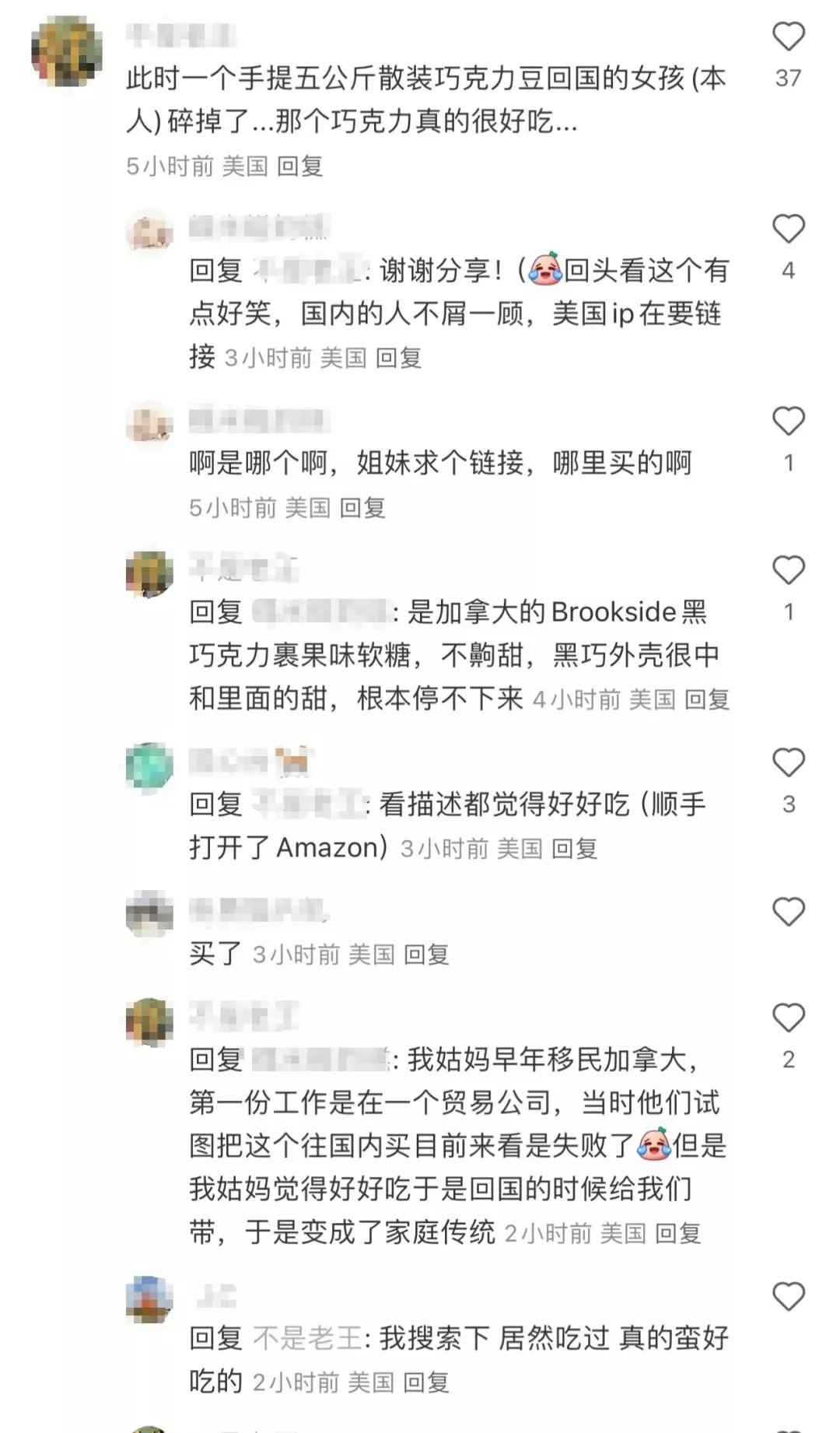840x1433 pixels.
Task: Like the 买了 comment
Action: 788,912
